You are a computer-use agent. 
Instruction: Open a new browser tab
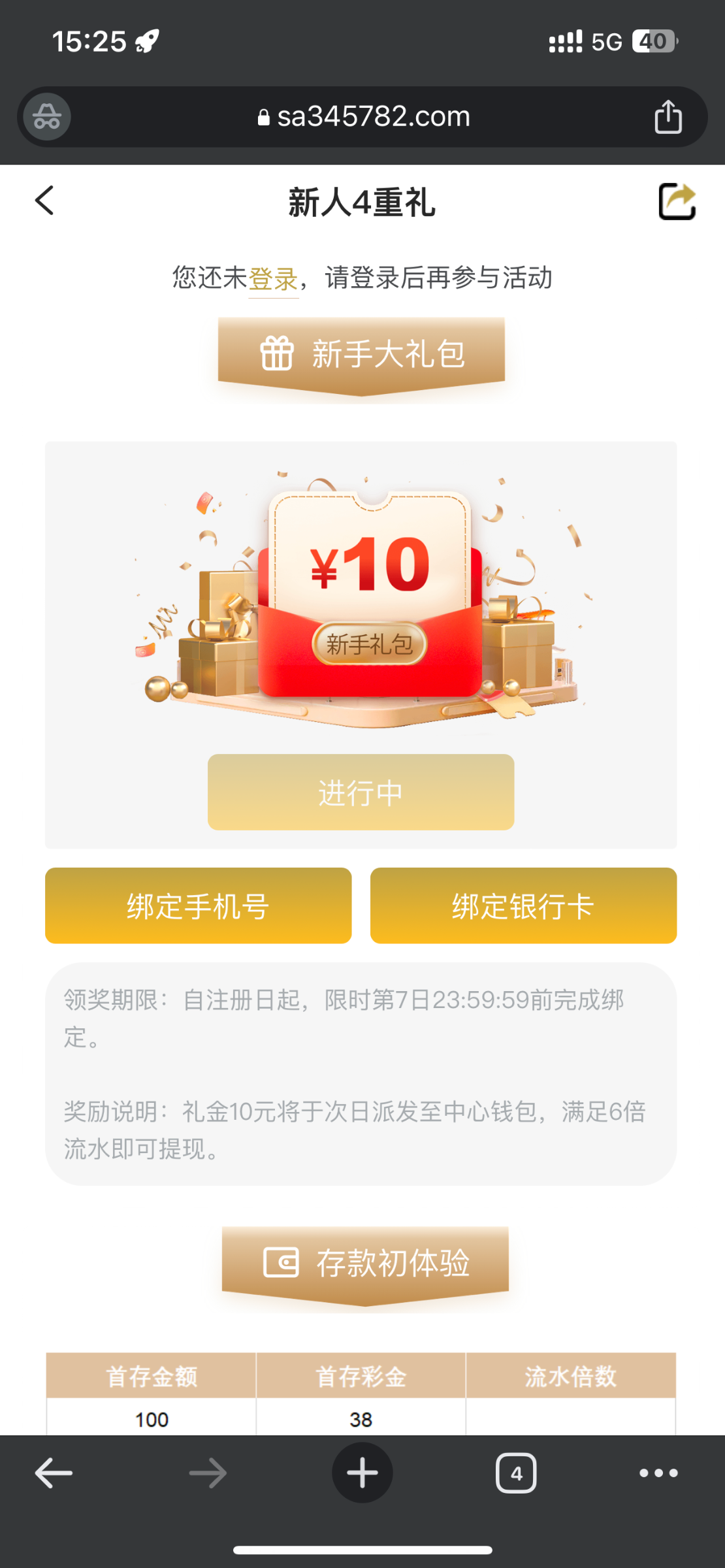(x=362, y=1473)
